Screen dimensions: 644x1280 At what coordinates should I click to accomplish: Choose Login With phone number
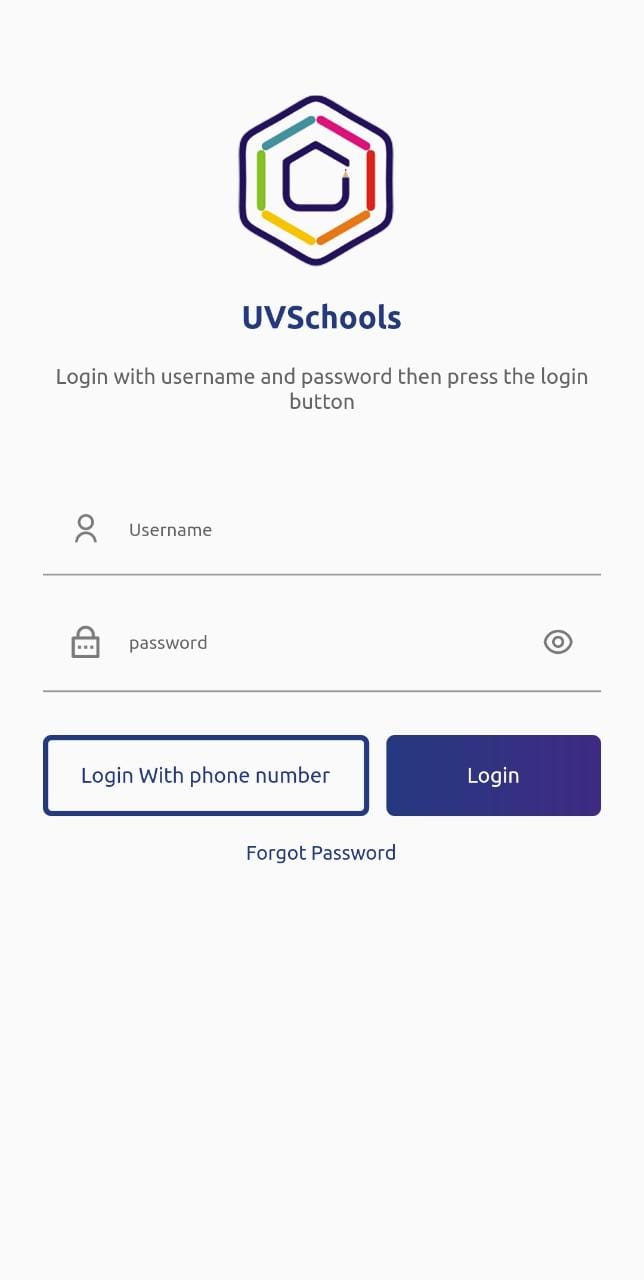[x=206, y=776]
